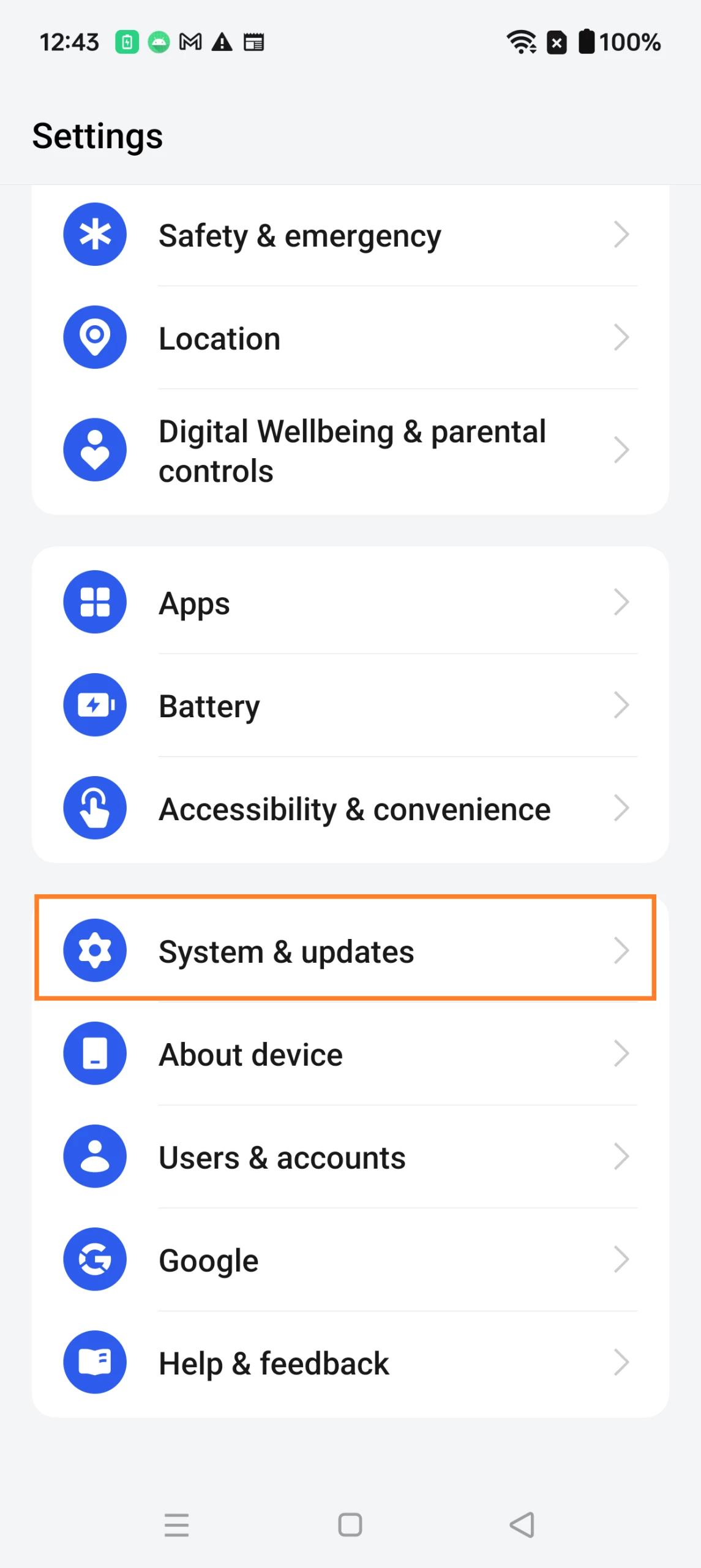Open Digital Wellbeing & parental controls
Screen dimensions: 701x1568
point(349,451)
